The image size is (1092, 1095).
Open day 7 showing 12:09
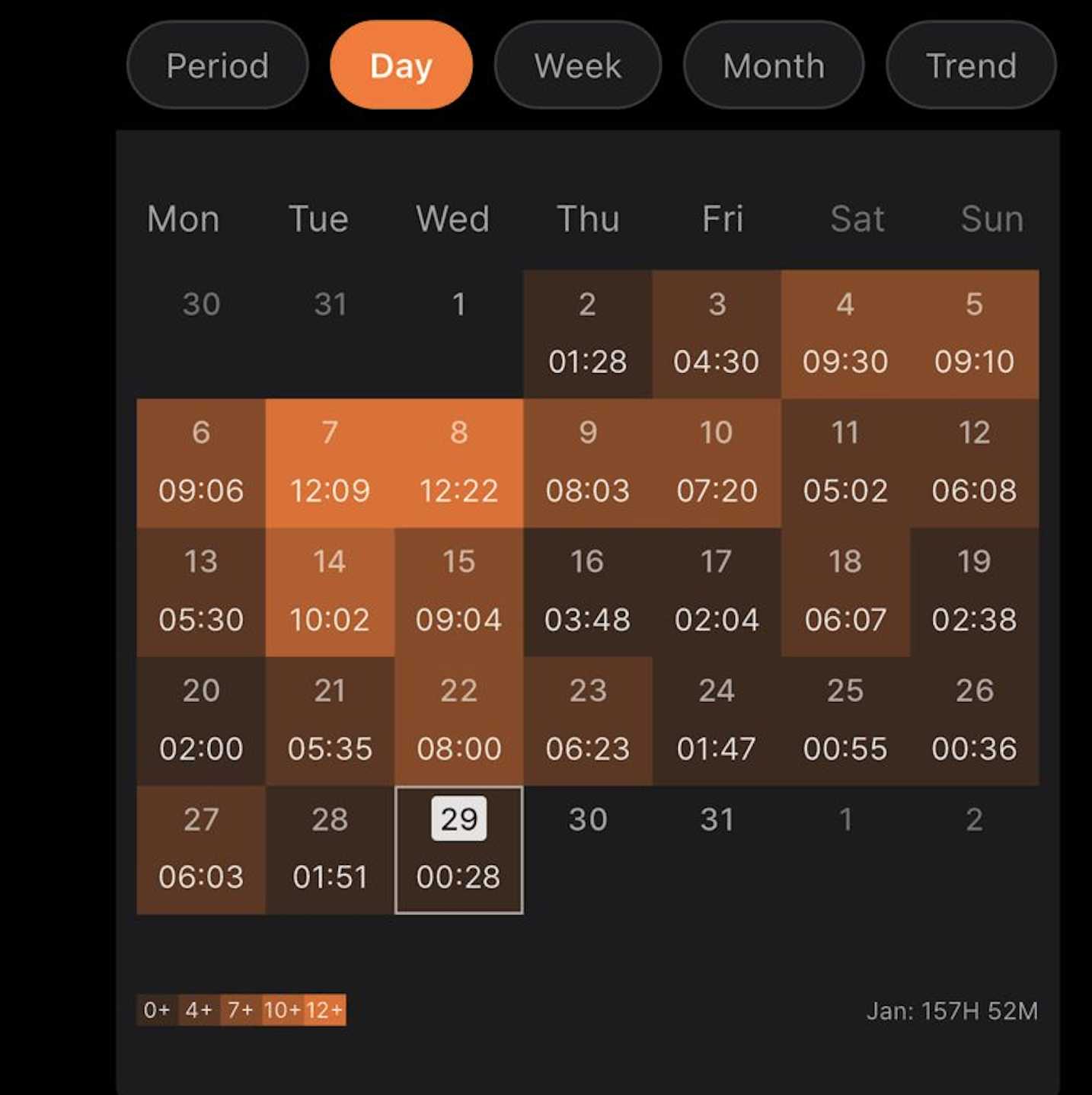(330, 463)
